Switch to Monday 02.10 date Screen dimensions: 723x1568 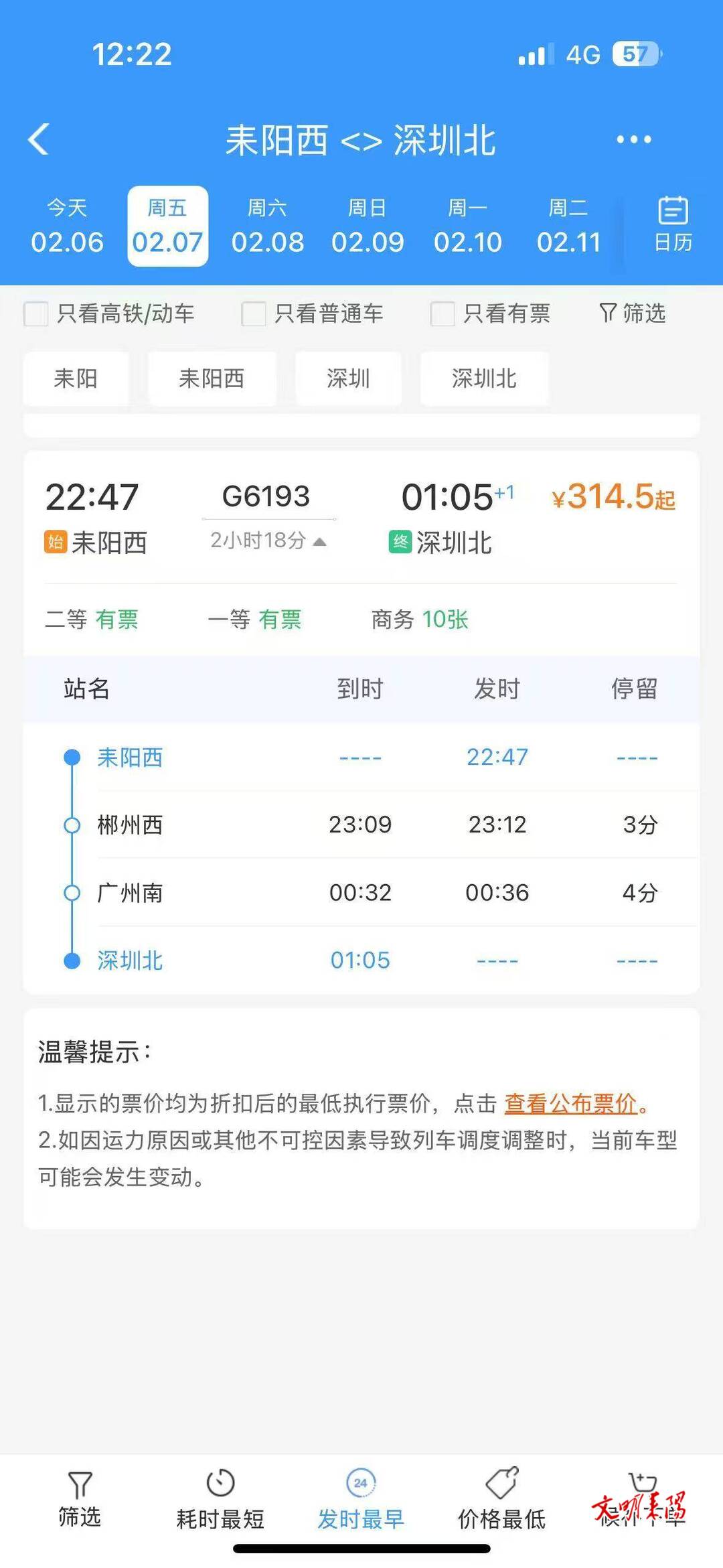pyautogui.click(x=467, y=226)
